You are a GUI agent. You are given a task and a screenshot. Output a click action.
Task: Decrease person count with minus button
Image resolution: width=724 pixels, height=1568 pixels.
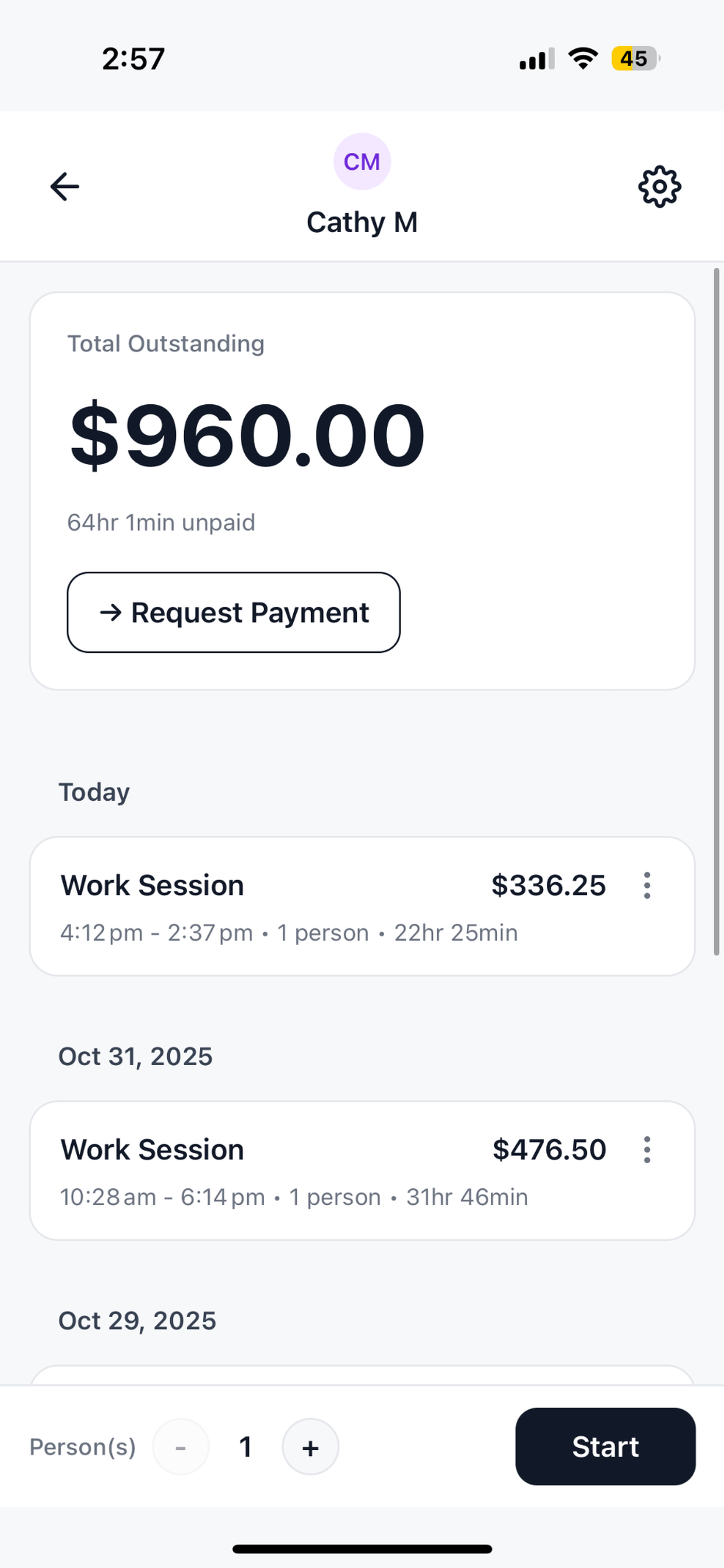click(x=181, y=1447)
